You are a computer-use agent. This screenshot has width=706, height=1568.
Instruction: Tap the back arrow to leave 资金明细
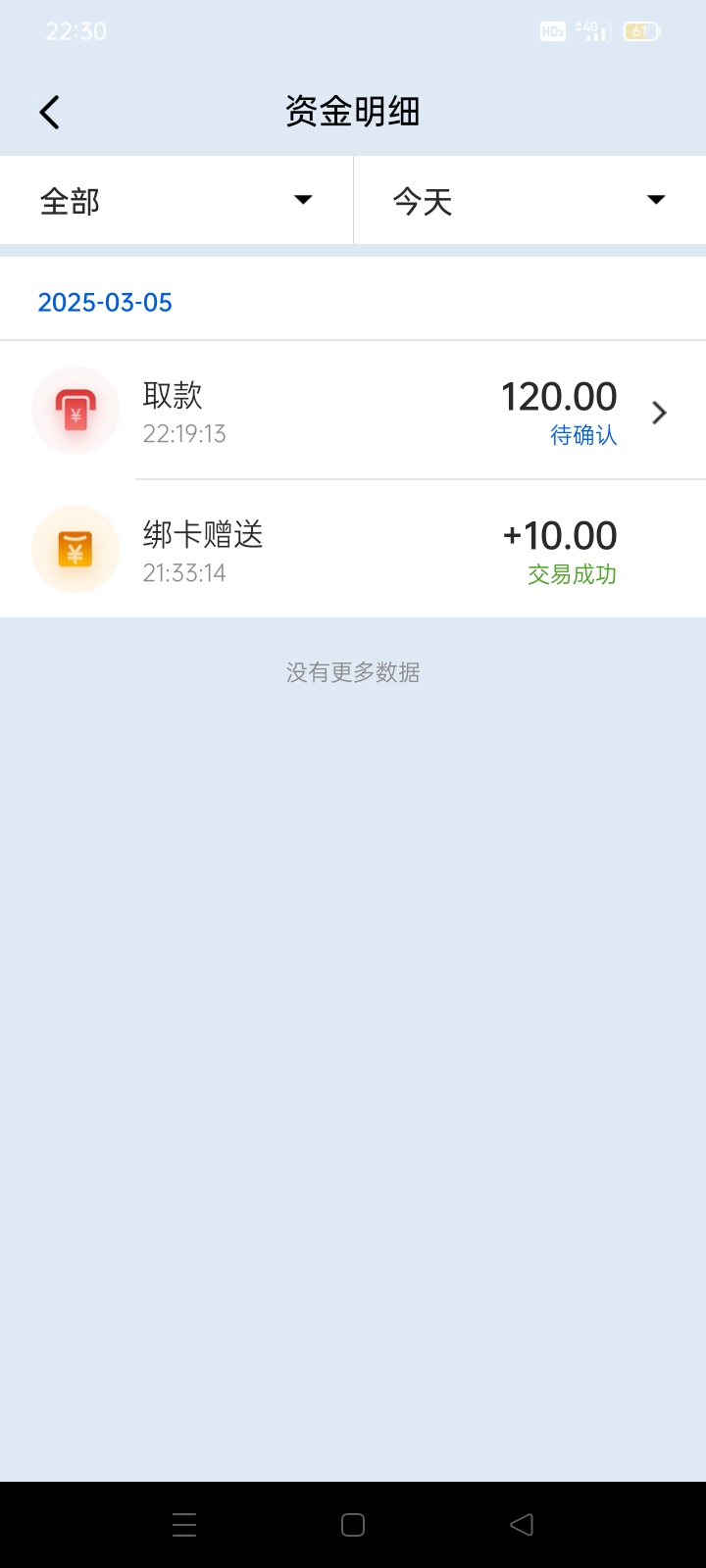click(x=50, y=111)
